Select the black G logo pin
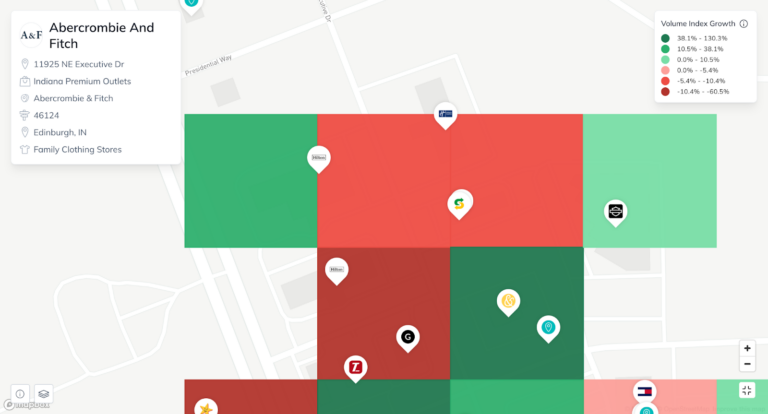 coord(407,337)
